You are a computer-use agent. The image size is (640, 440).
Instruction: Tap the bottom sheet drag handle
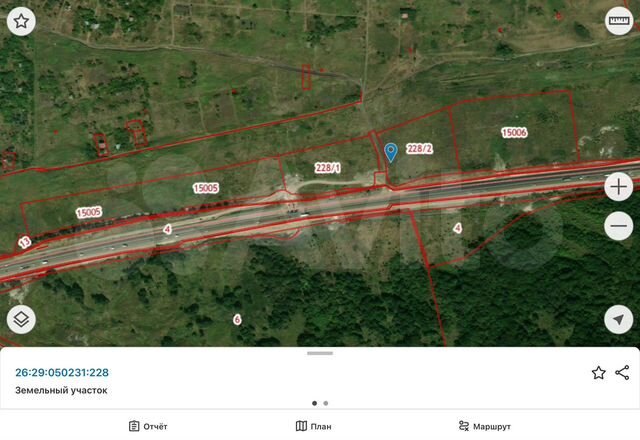[320, 353]
